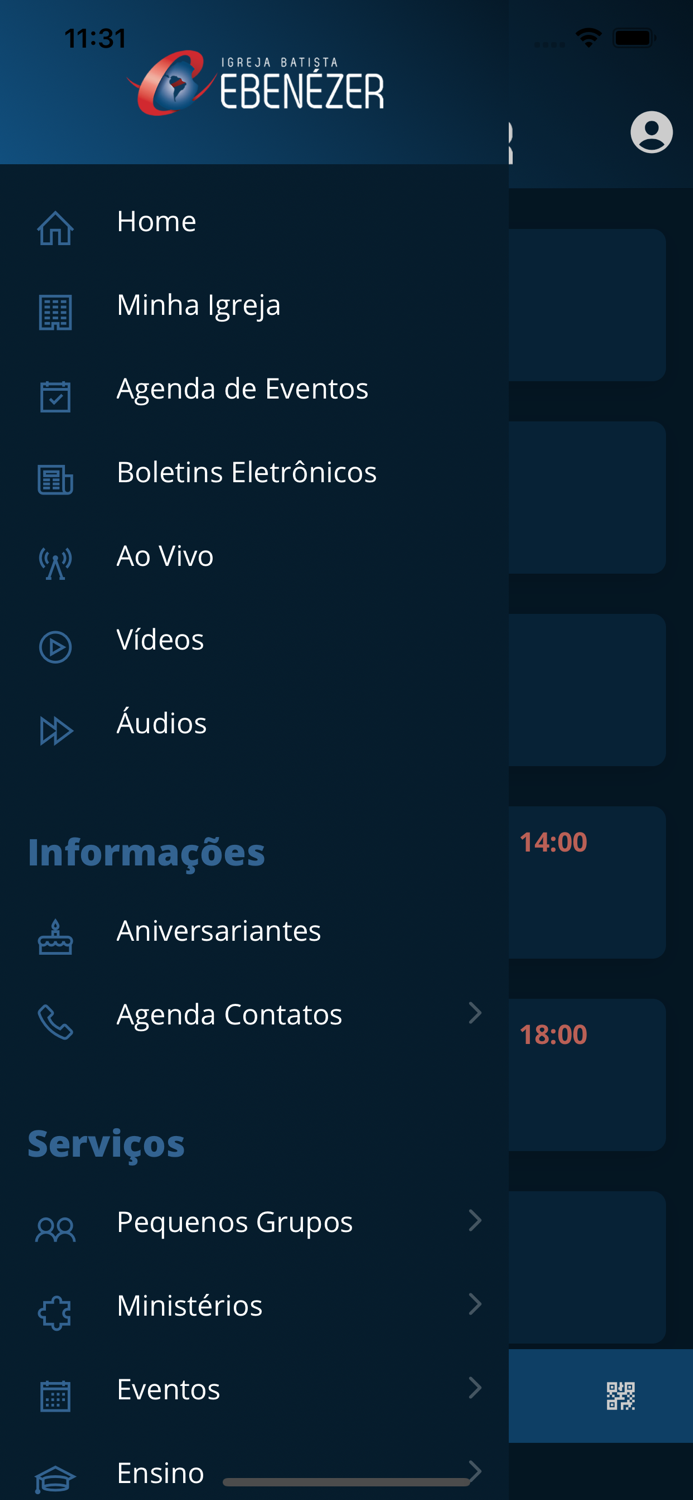View Aniversariantes list
Viewport: 693px width, 1500px height.
[x=218, y=931]
